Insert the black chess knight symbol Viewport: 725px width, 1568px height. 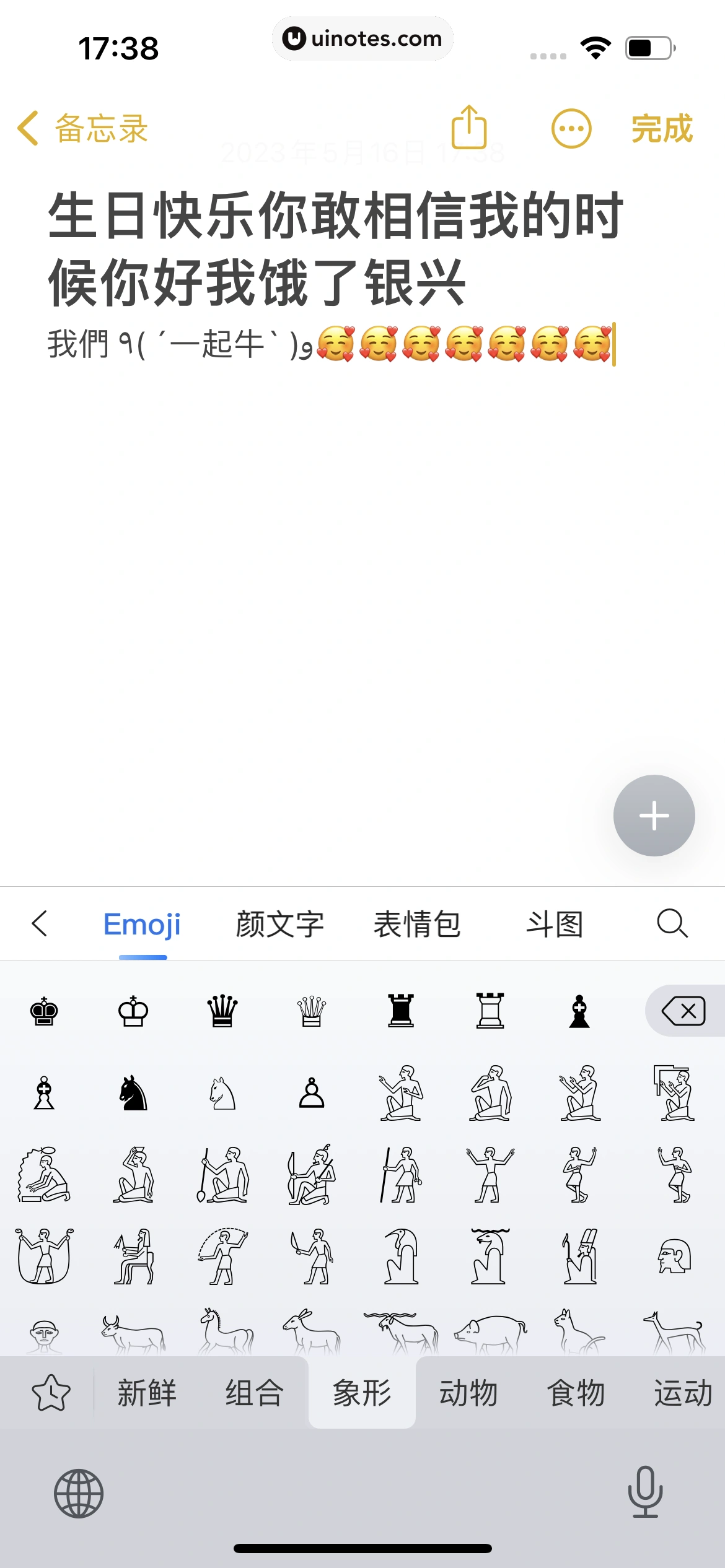point(133,1093)
